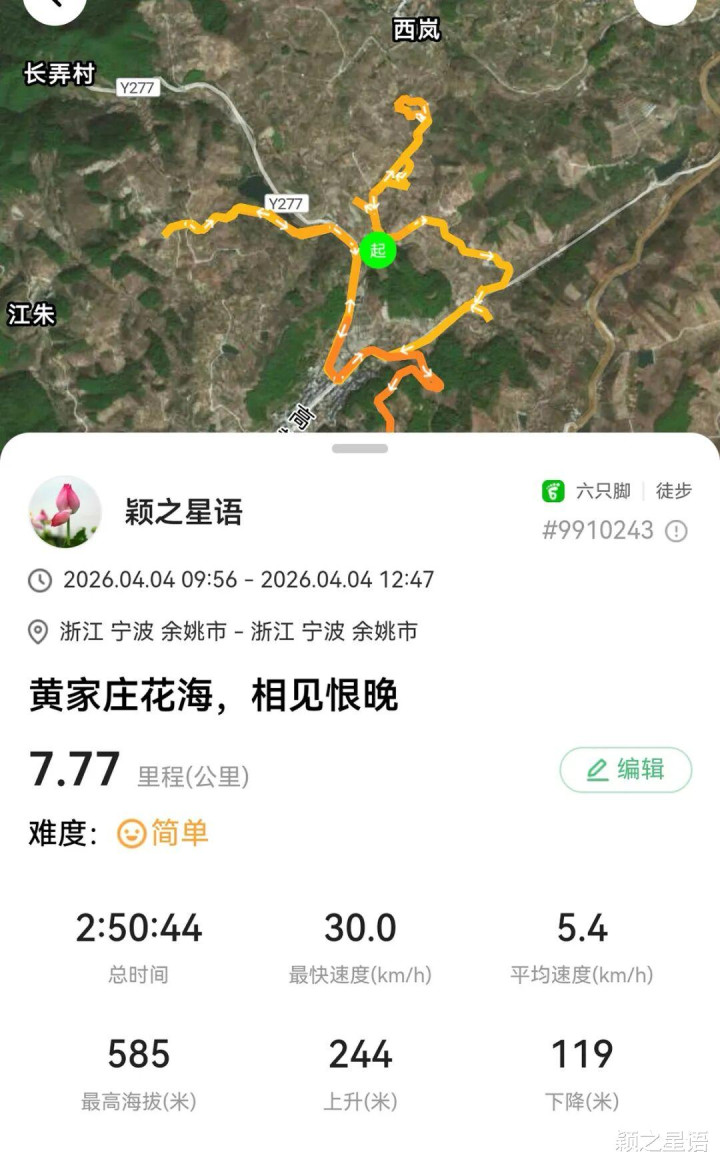Screen dimensions: 720x1168
Task: Open the info icon beside #9910243
Action: 677,531
